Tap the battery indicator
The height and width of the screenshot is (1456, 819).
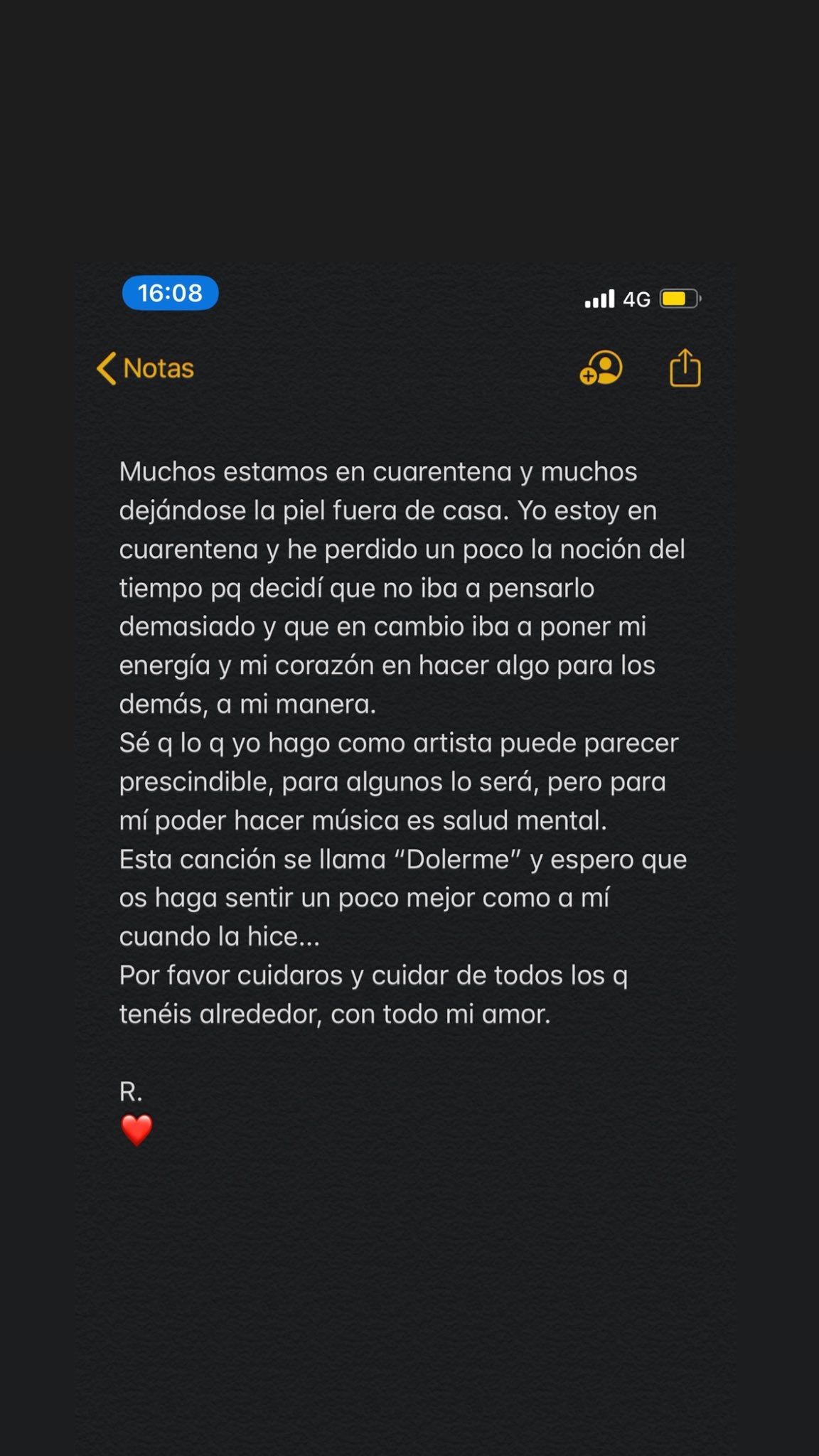(x=678, y=298)
